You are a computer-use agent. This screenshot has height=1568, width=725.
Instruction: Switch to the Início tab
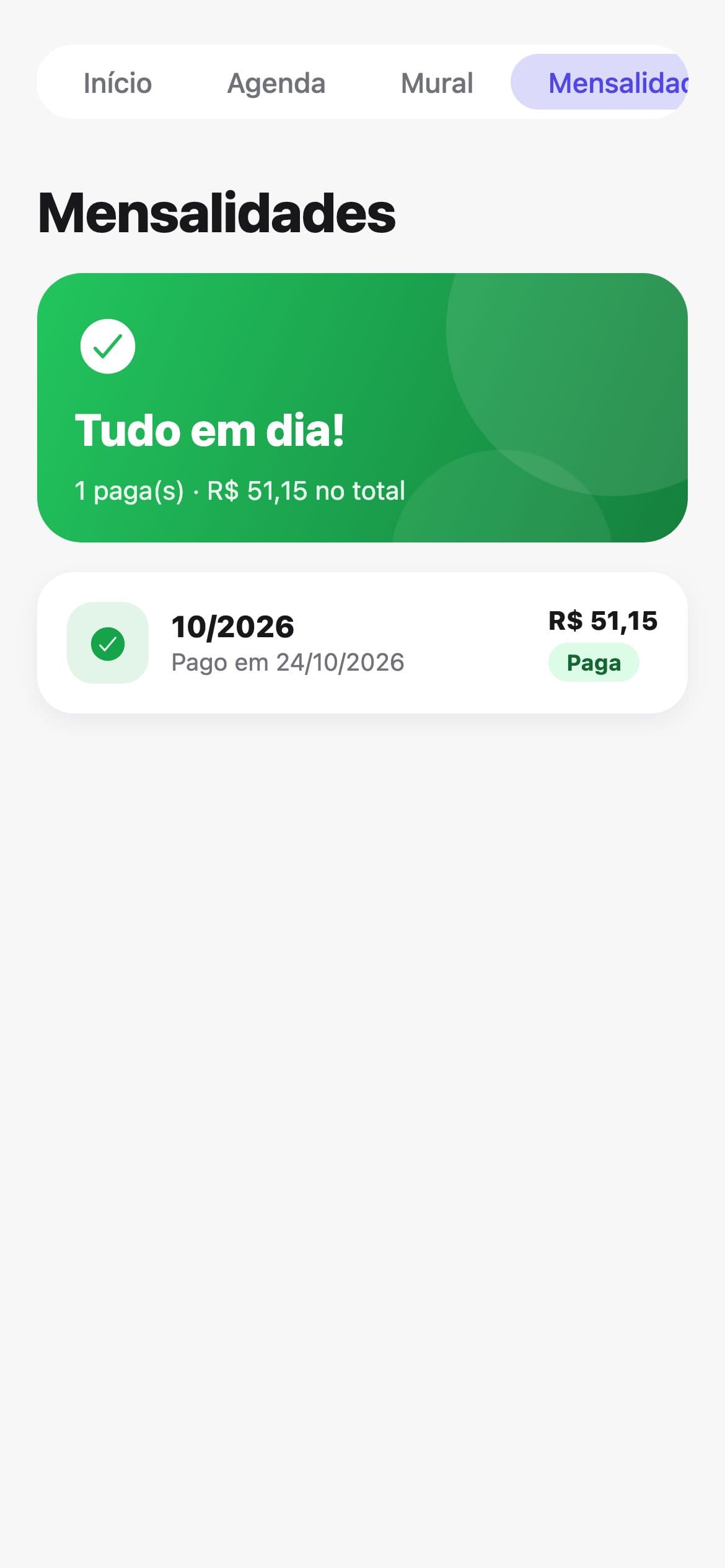118,82
